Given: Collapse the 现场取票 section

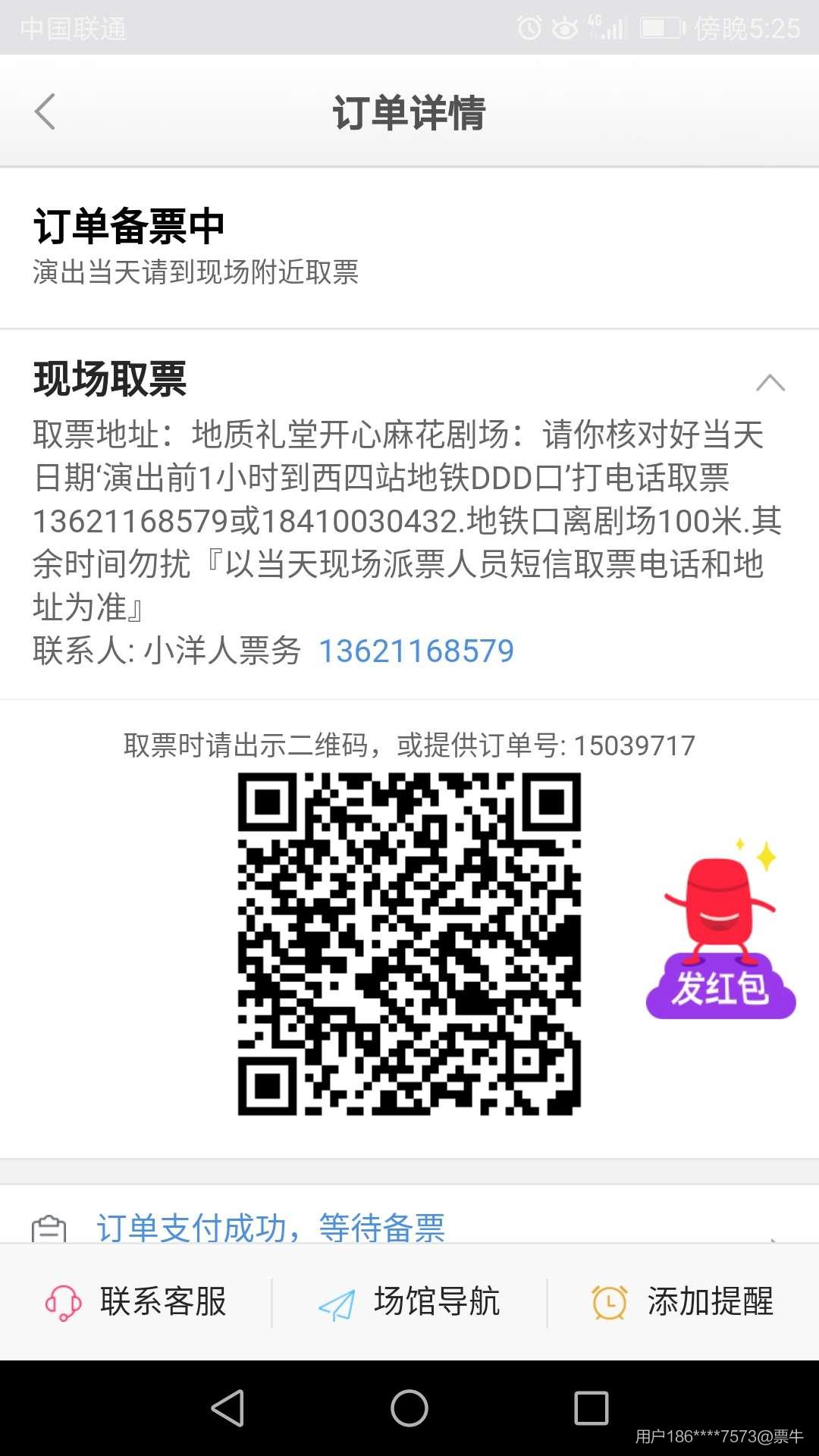Looking at the screenshot, I should point(770,383).
